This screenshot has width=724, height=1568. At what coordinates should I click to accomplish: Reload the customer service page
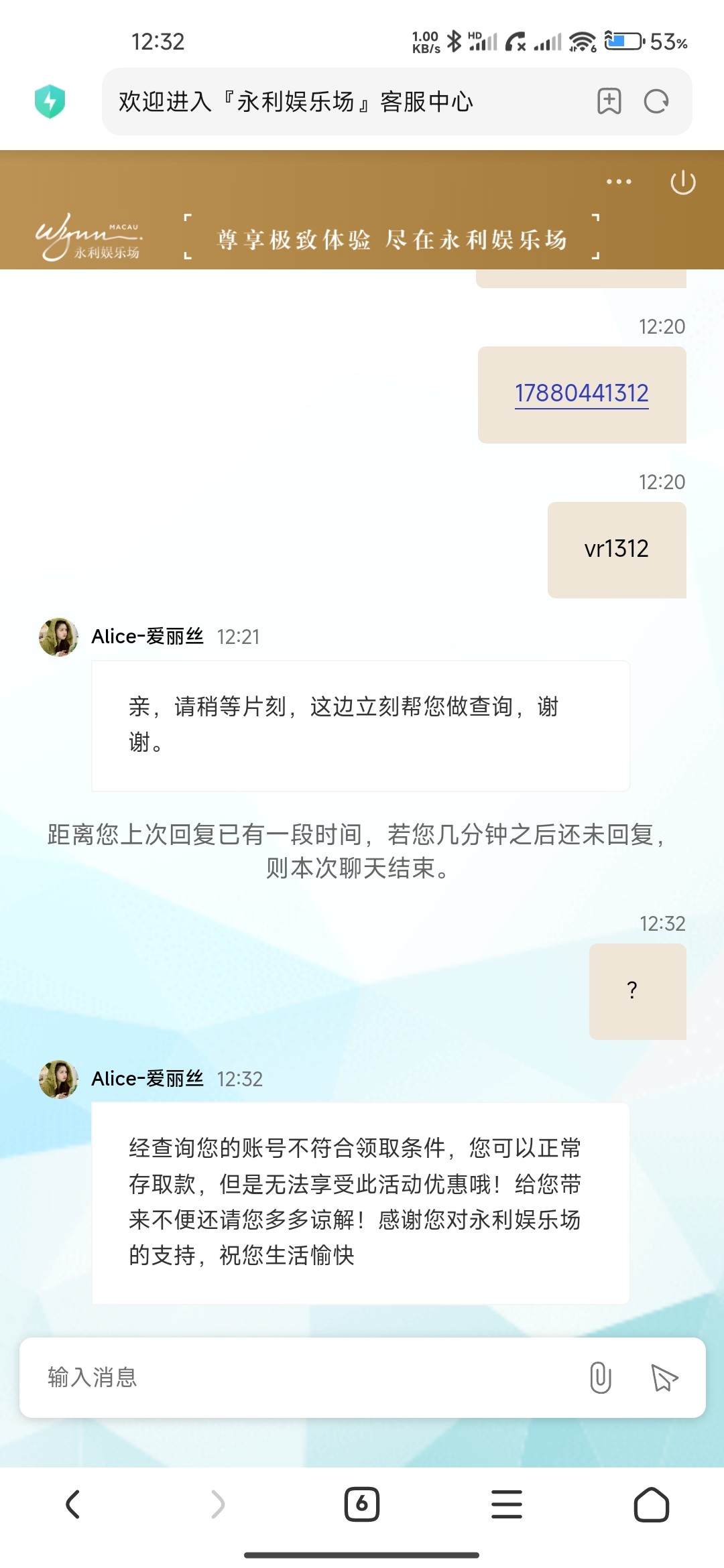(x=656, y=102)
